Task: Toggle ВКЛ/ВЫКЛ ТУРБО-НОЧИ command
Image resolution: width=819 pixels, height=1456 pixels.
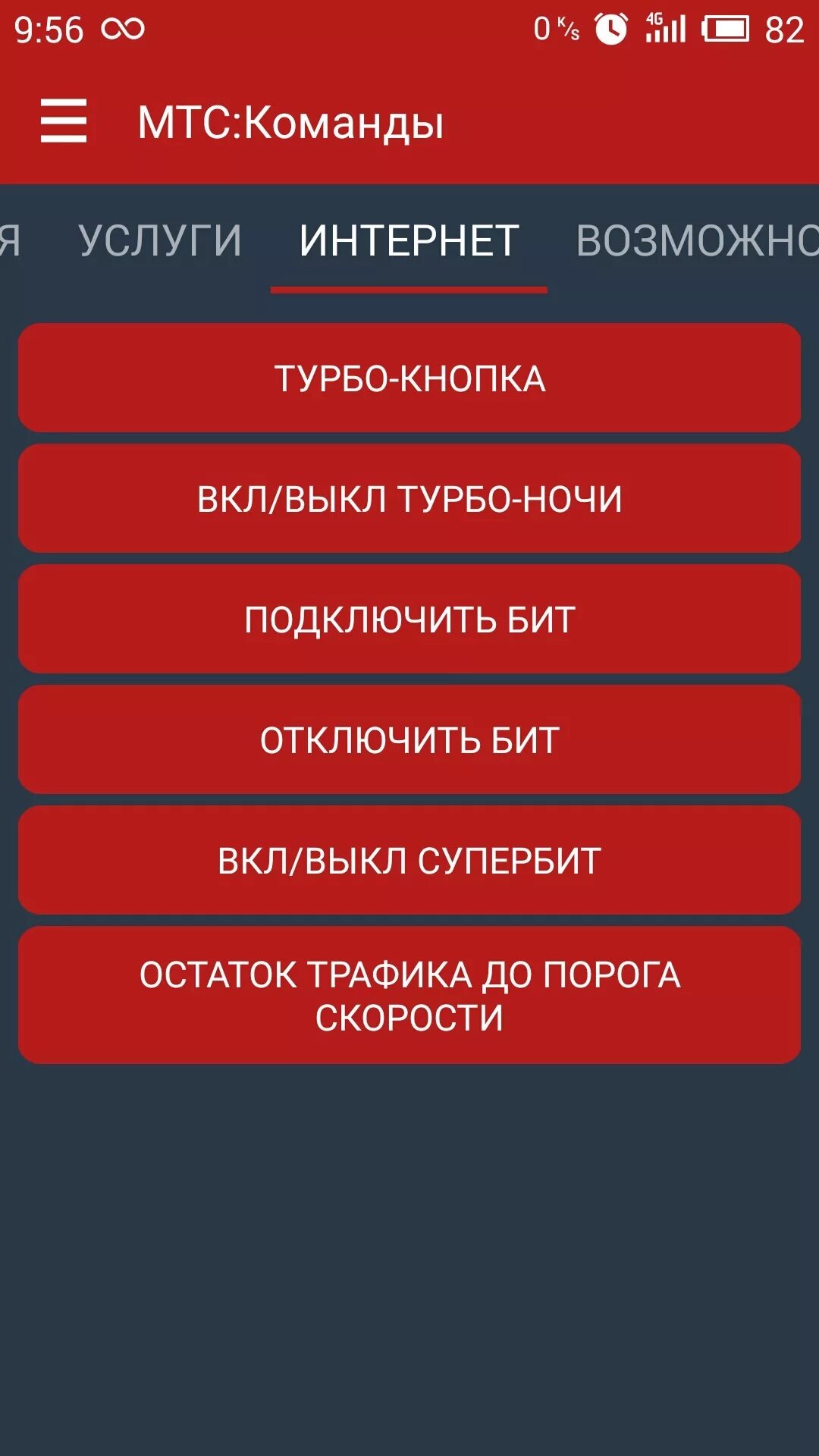Action: [x=409, y=498]
